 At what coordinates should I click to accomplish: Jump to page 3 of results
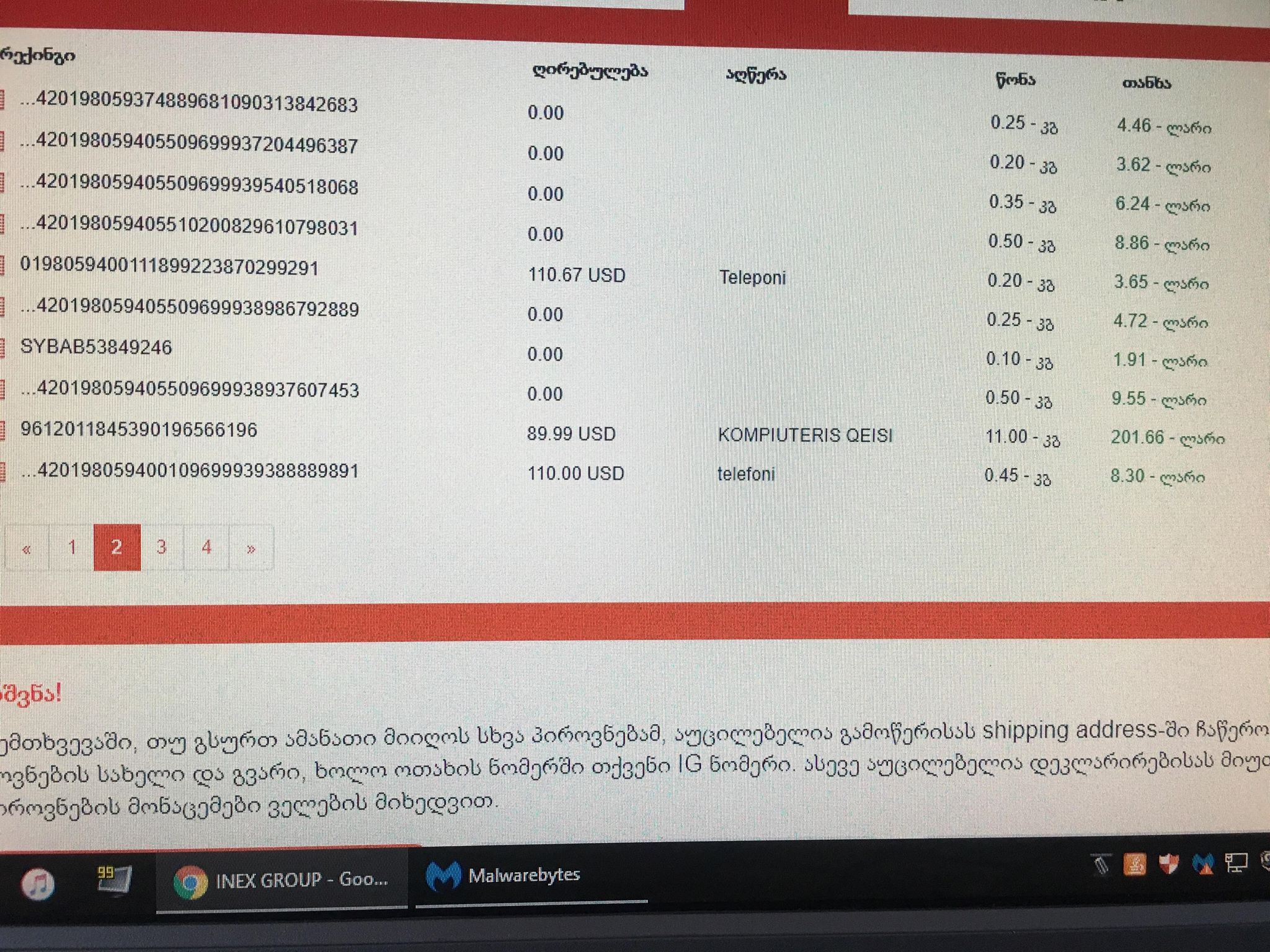pyautogui.click(x=162, y=547)
